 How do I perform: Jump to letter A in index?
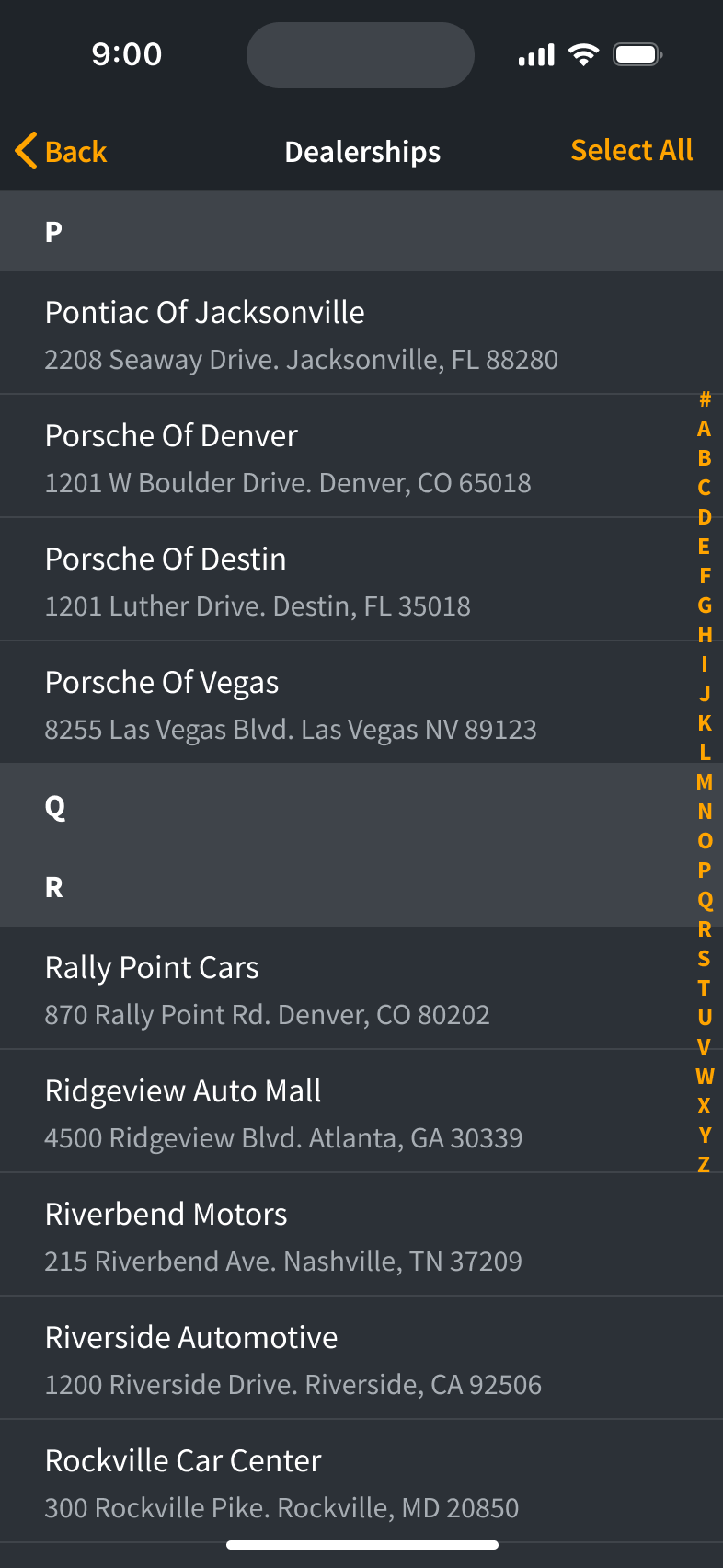pos(705,429)
